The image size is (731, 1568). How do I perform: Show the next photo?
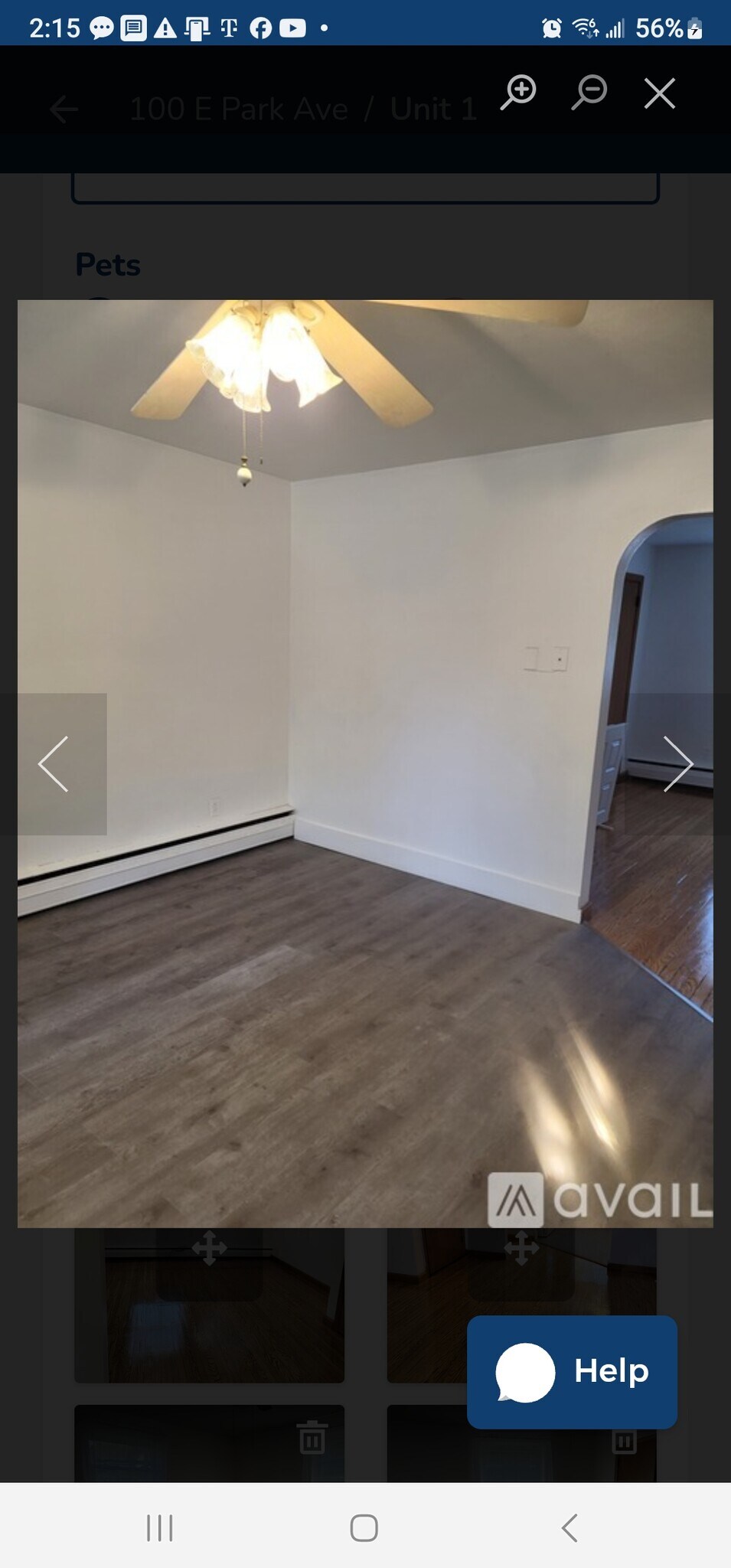(x=677, y=763)
